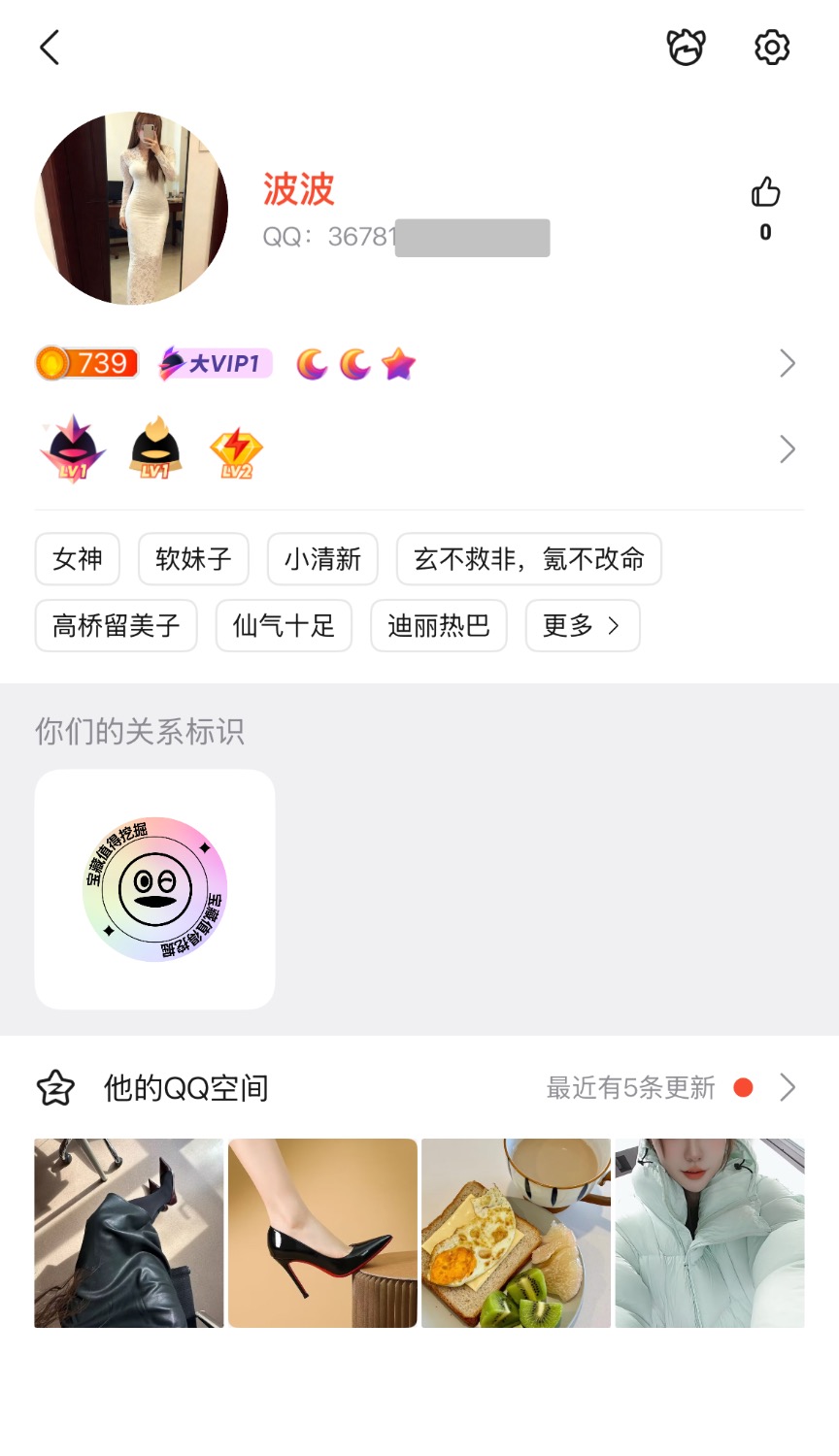Expand the LV badges row
Image resolution: width=839 pixels, height=1456 pixels.
787,449
